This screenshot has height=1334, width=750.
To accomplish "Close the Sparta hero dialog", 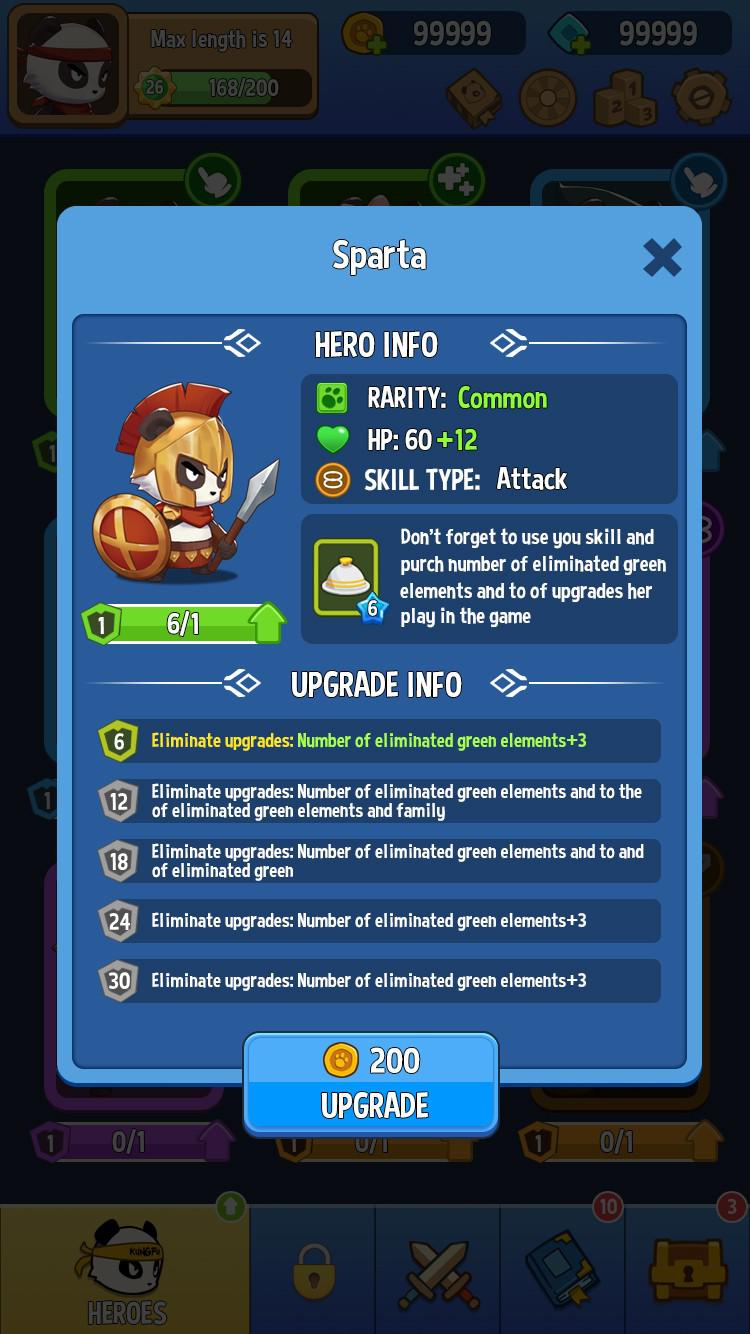I will 662,257.
